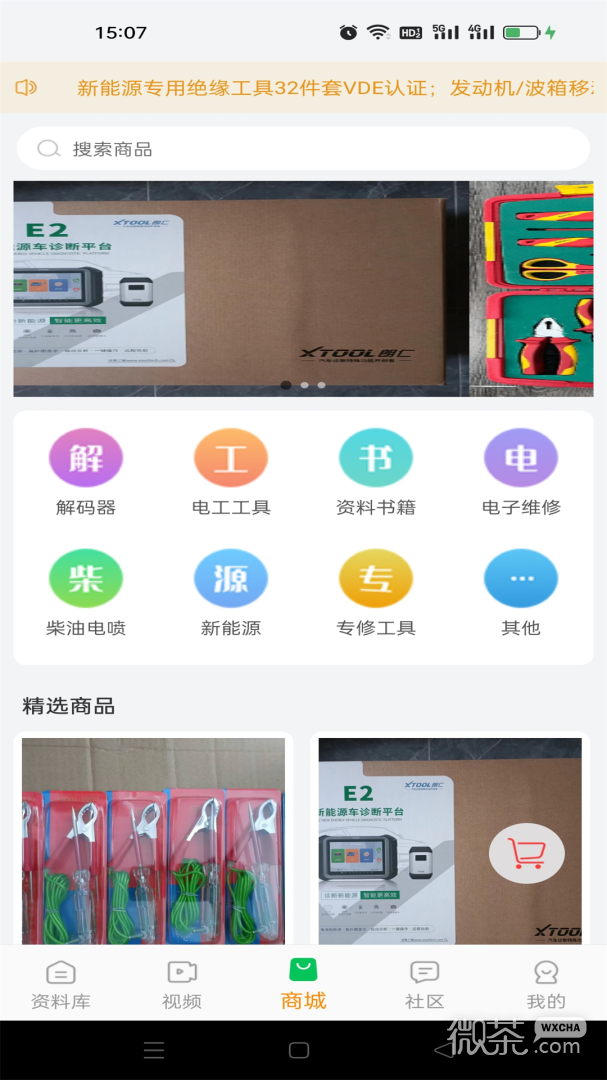607x1080 pixels.
Task: Select the 资料书籍 category
Action: point(375,472)
